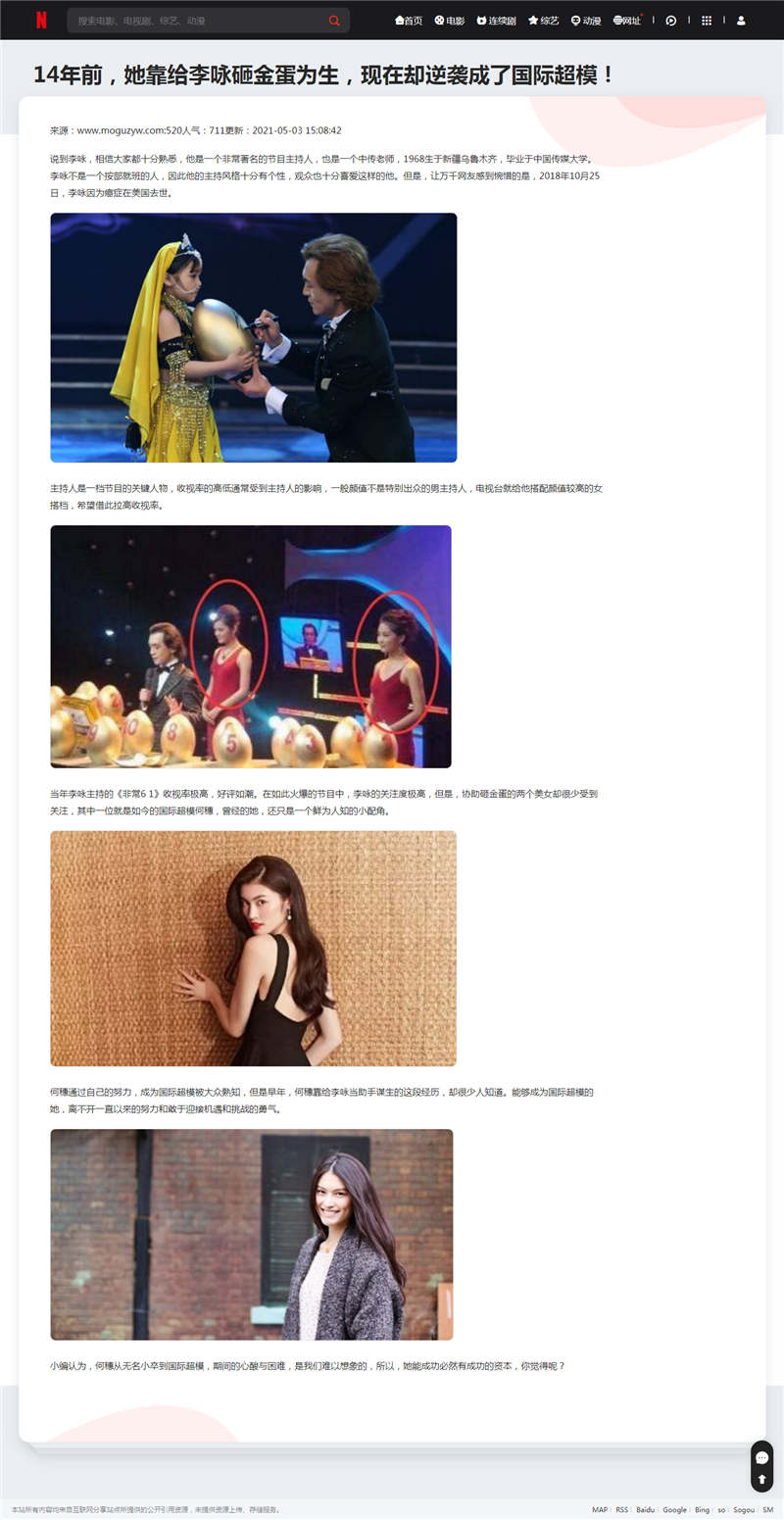
Task: Open the 连续剧 TV series section
Action: click(x=497, y=21)
